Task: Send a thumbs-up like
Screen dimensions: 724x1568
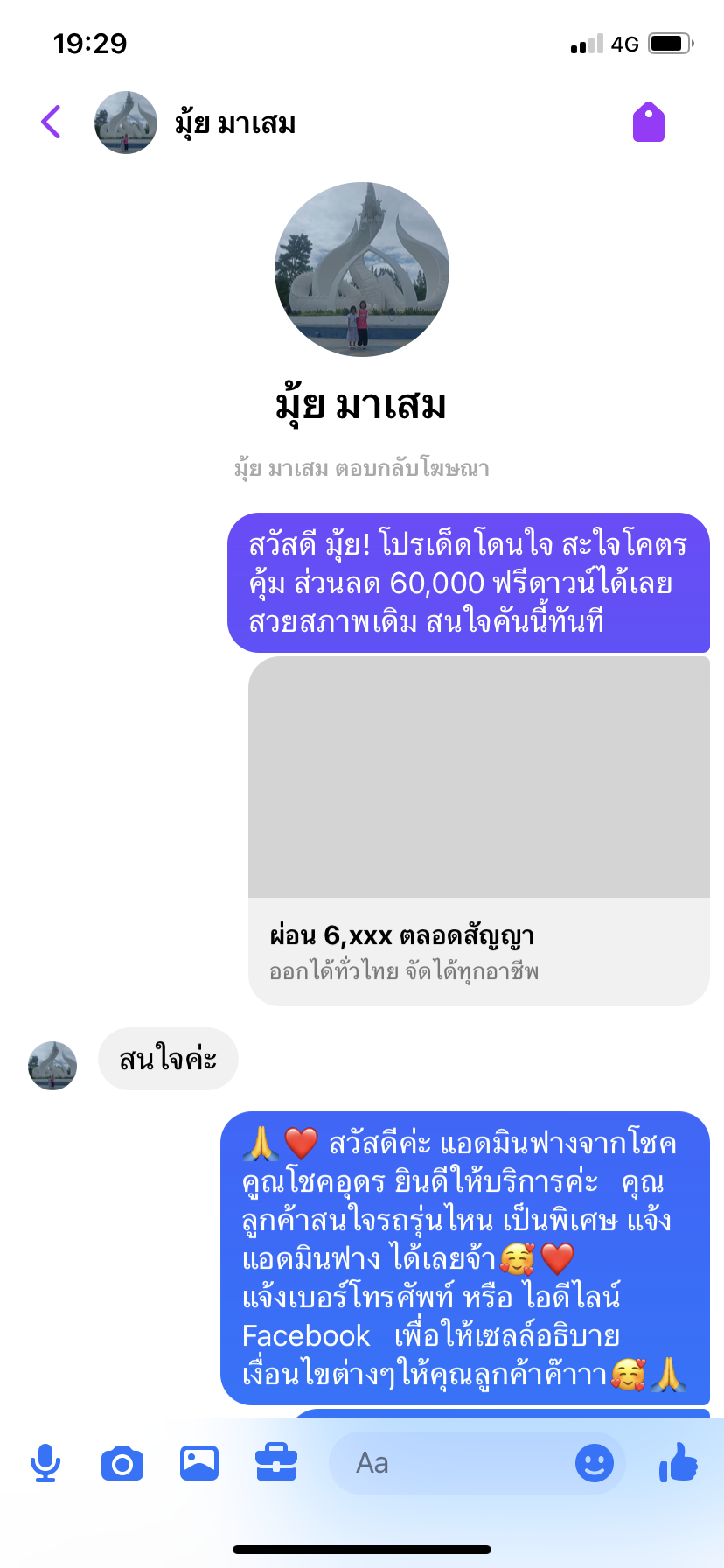Action: click(x=679, y=1463)
